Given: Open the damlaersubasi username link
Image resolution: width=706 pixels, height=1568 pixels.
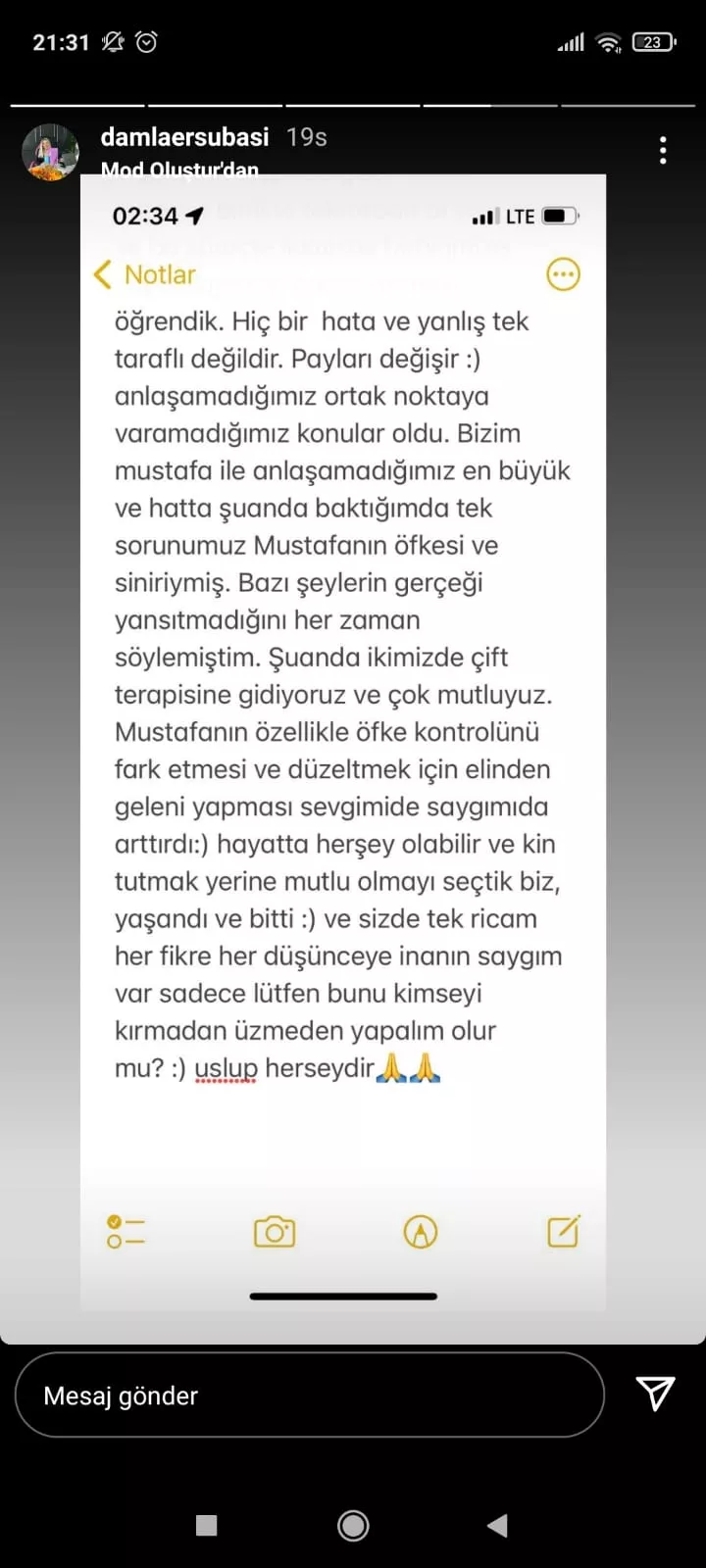Looking at the screenshot, I should tap(184, 137).
